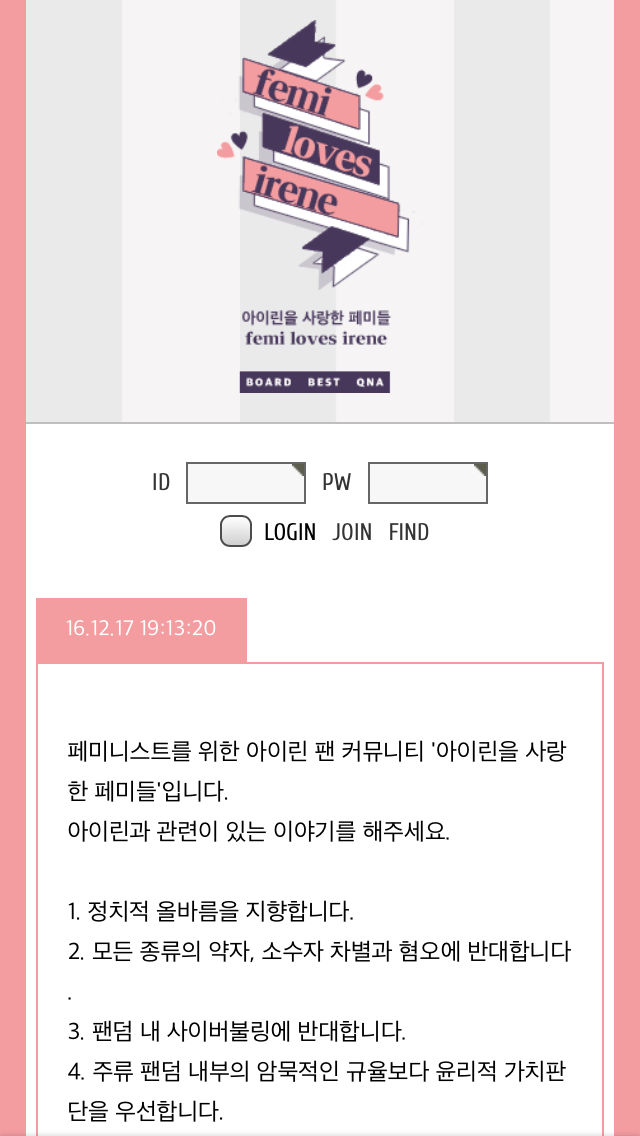This screenshot has height=1136, width=640.
Task: Open the JOIN signup link
Action: 352,532
